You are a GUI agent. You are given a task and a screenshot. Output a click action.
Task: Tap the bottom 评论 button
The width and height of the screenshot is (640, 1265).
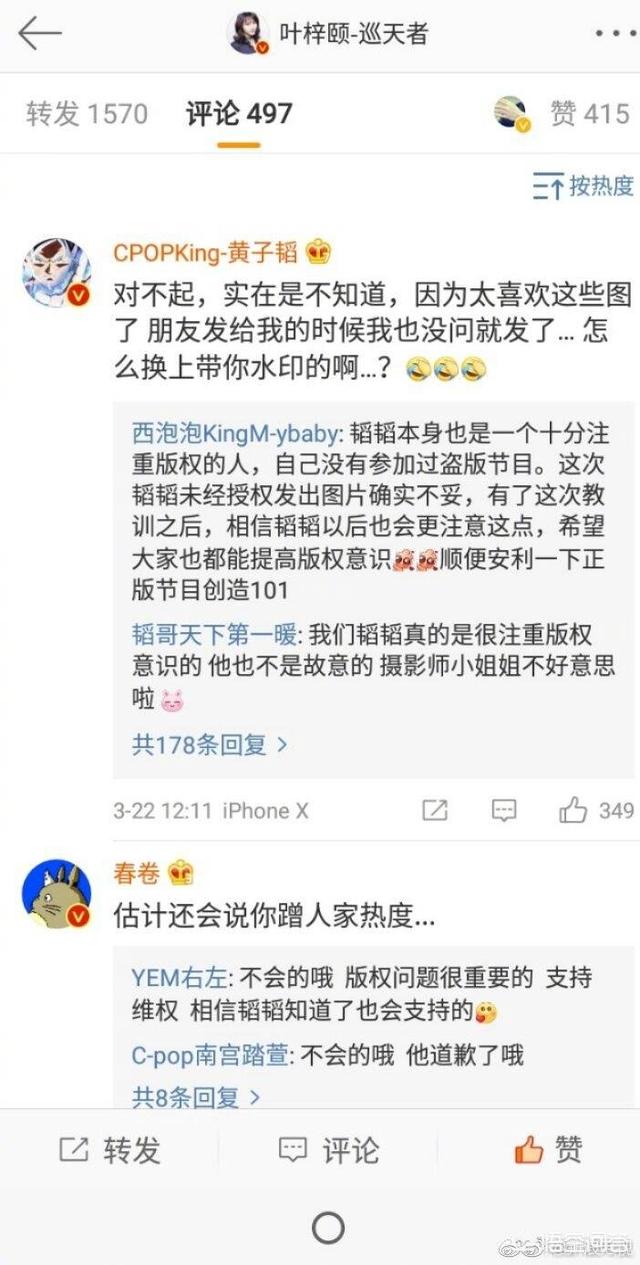coord(328,1149)
